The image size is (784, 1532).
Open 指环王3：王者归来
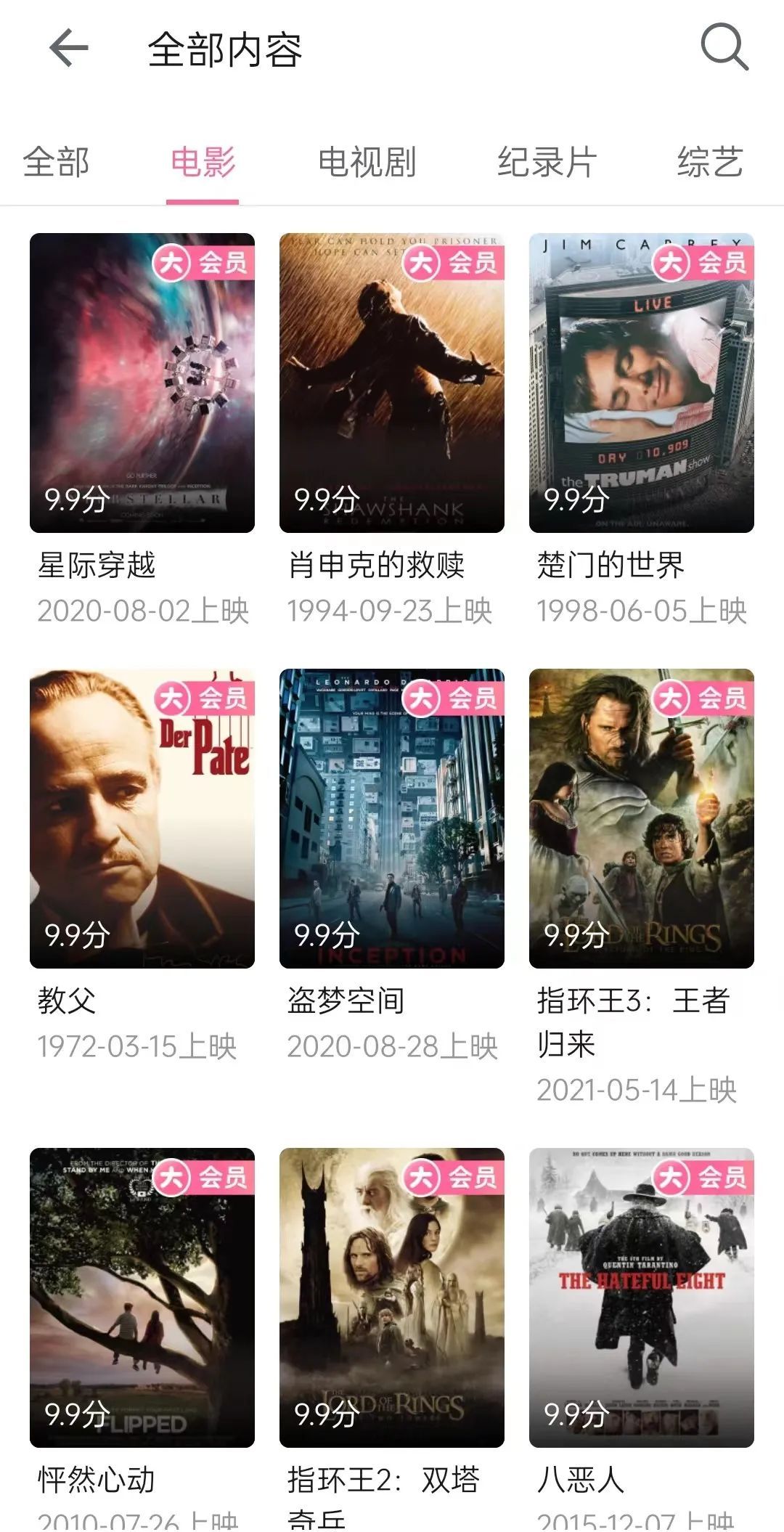[x=642, y=818]
